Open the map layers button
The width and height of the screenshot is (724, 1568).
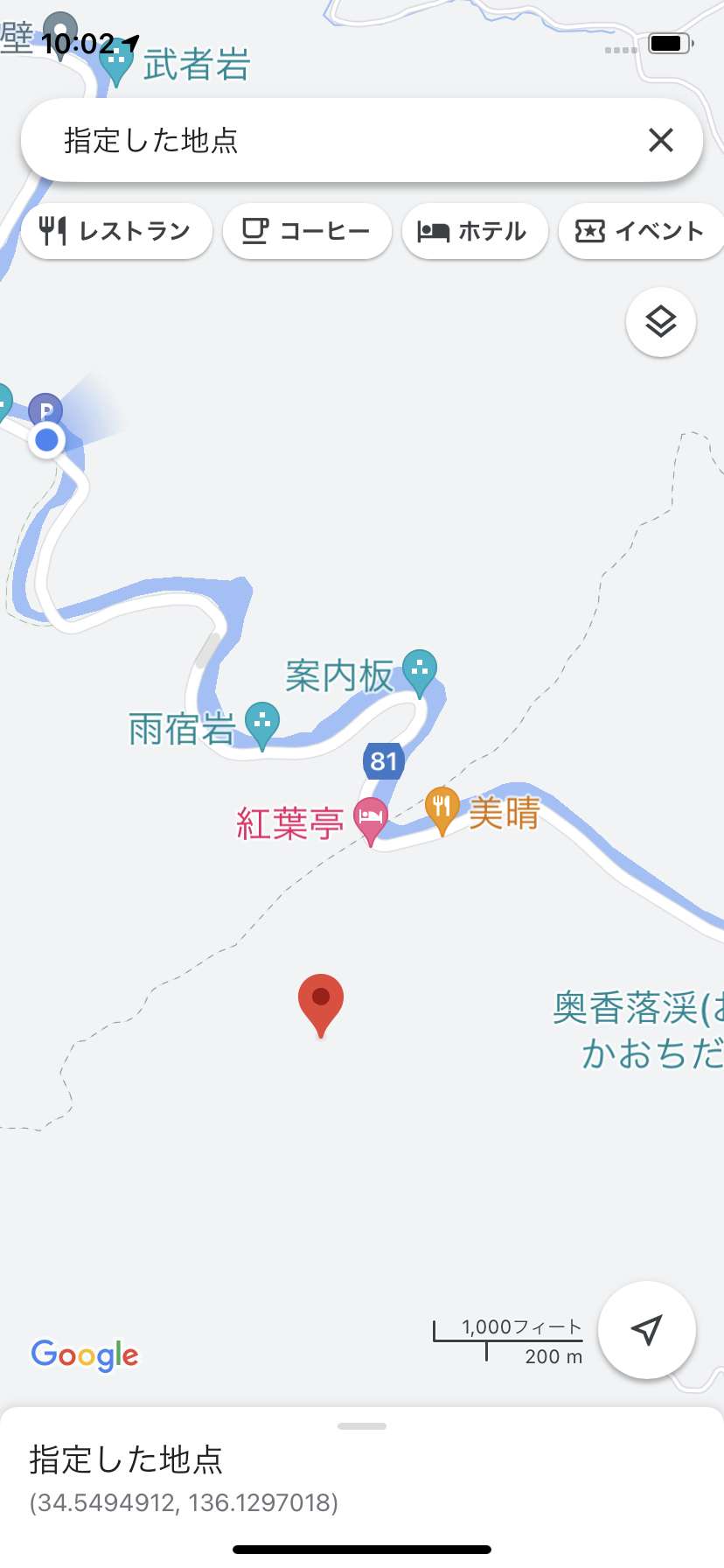[x=661, y=322]
